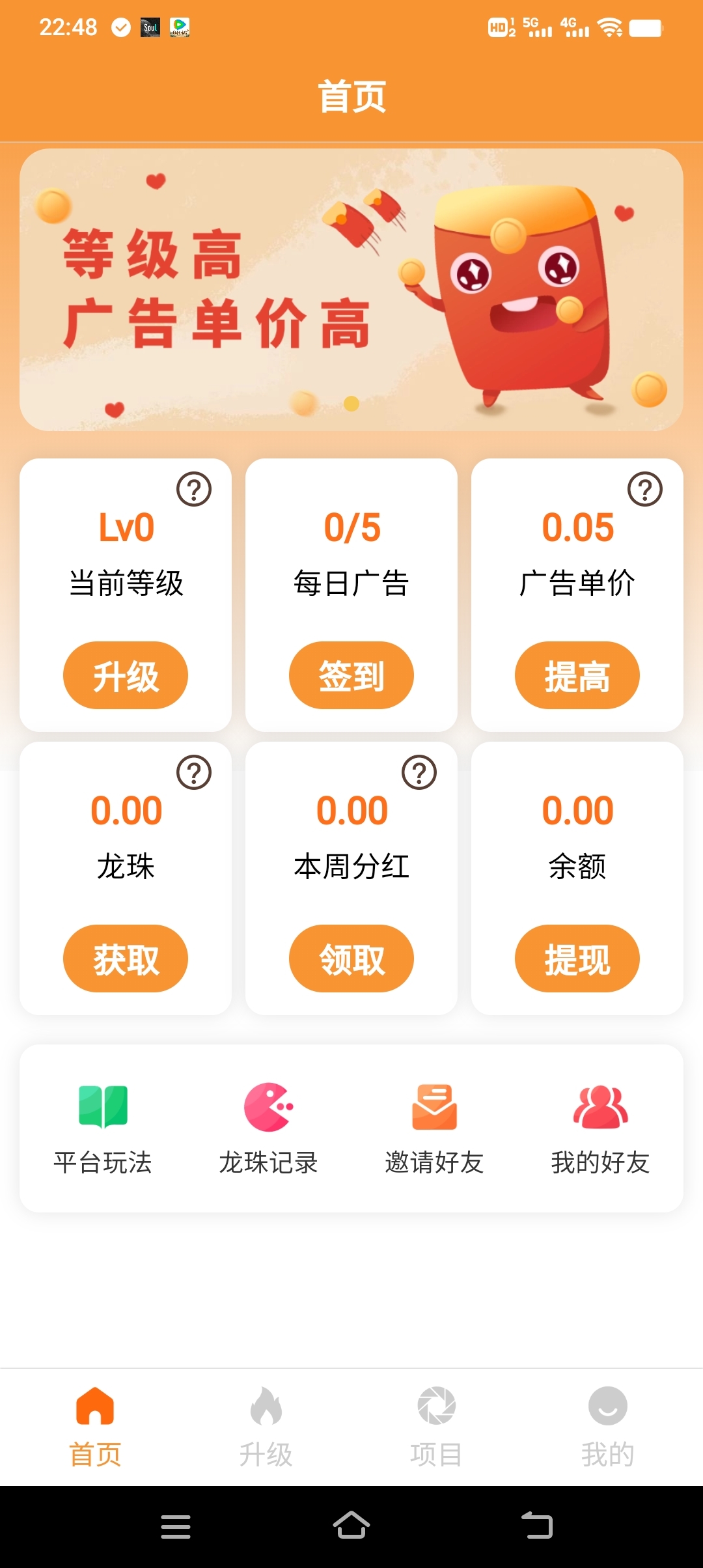Open the 我的好友 people icon

[x=601, y=1107]
